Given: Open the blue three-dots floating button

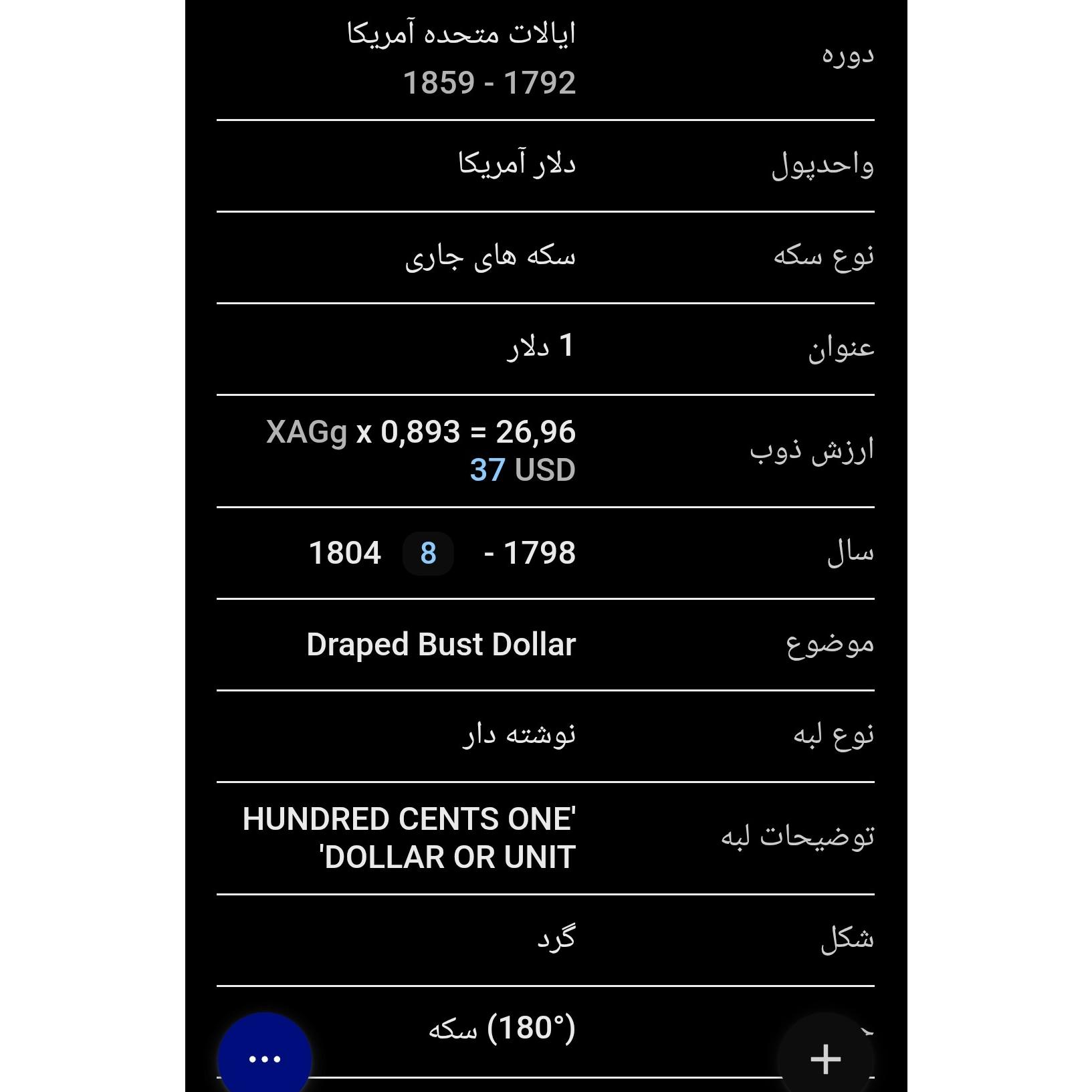Looking at the screenshot, I should 265,1059.
